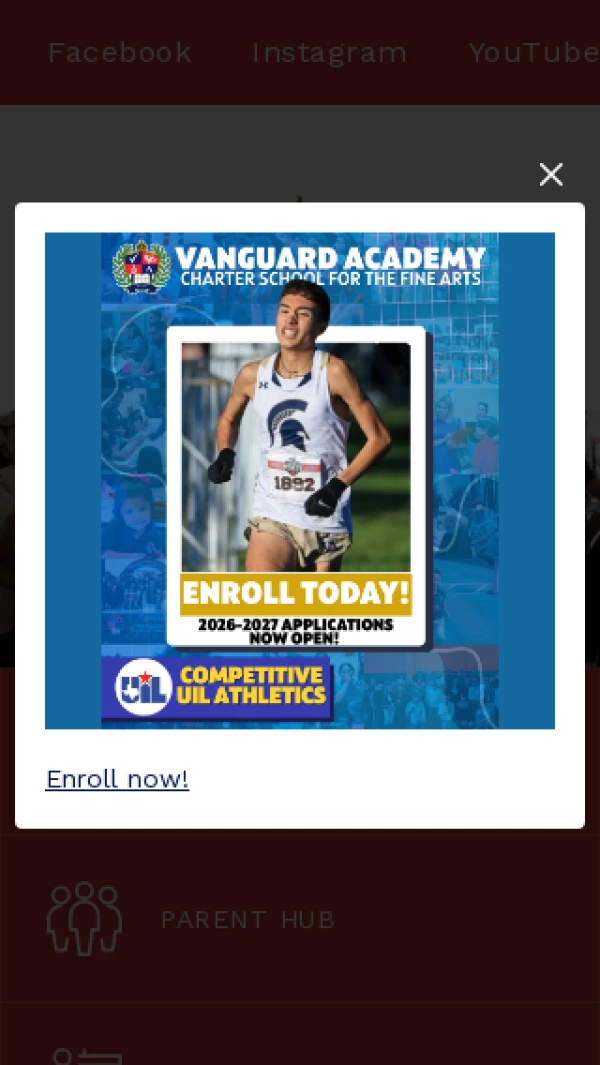Viewport: 600px width, 1065px height.
Task: Open the YouTube link
Action: [533, 52]
